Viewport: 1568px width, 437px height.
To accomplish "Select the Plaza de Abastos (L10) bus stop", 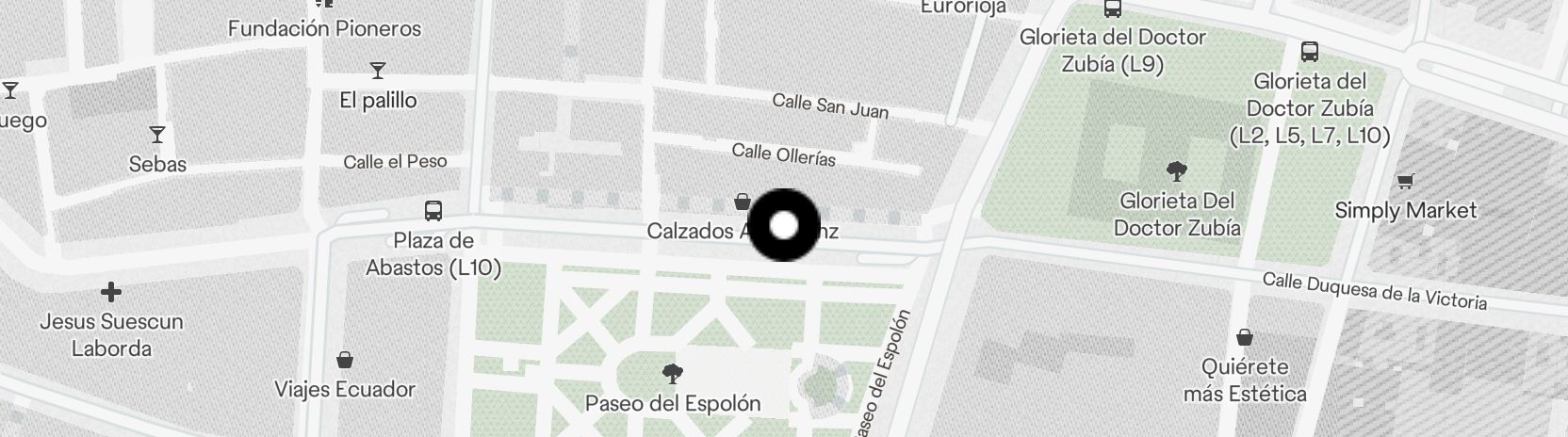I will pos(433,211).
